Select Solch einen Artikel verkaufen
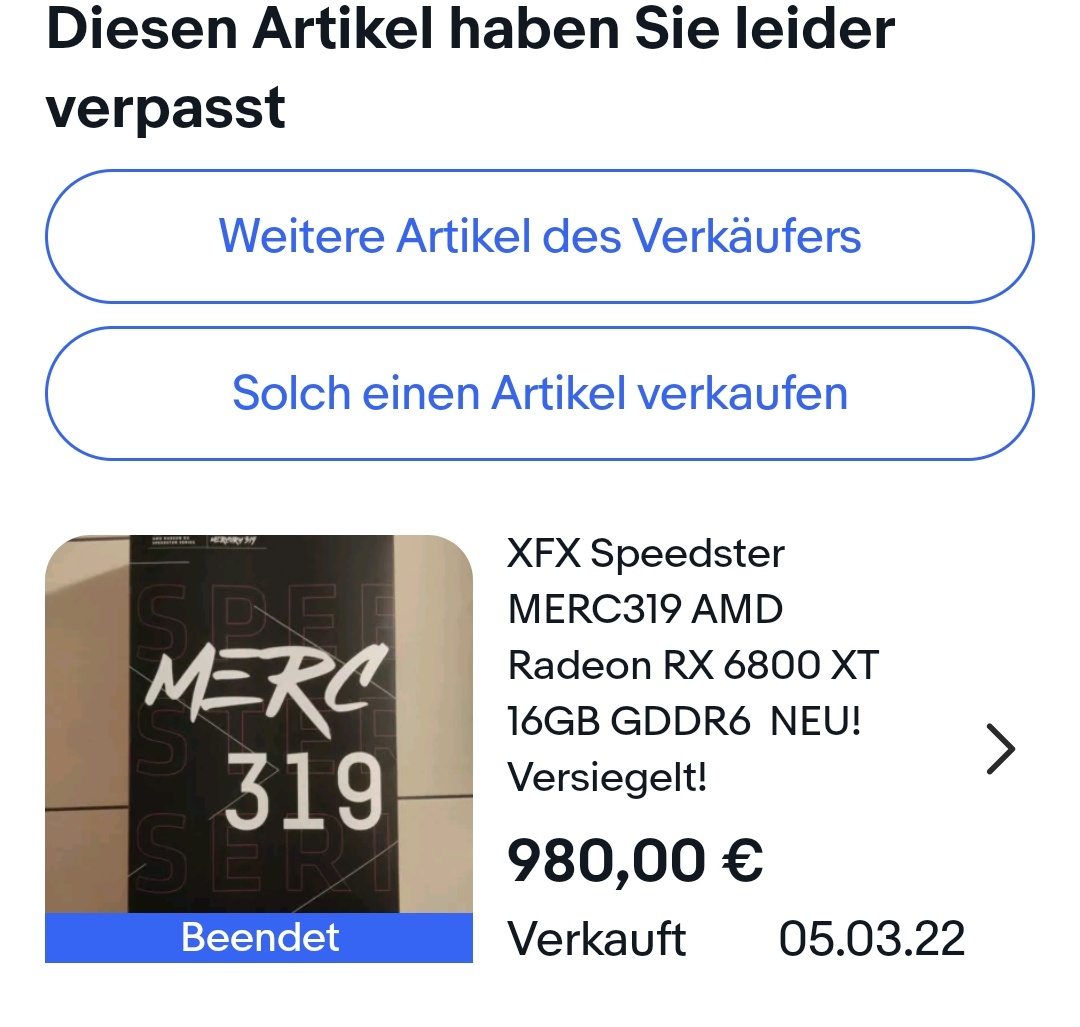Viewport: 1080px width, 1027px height. pyautogui.click(x=540, y=393)
